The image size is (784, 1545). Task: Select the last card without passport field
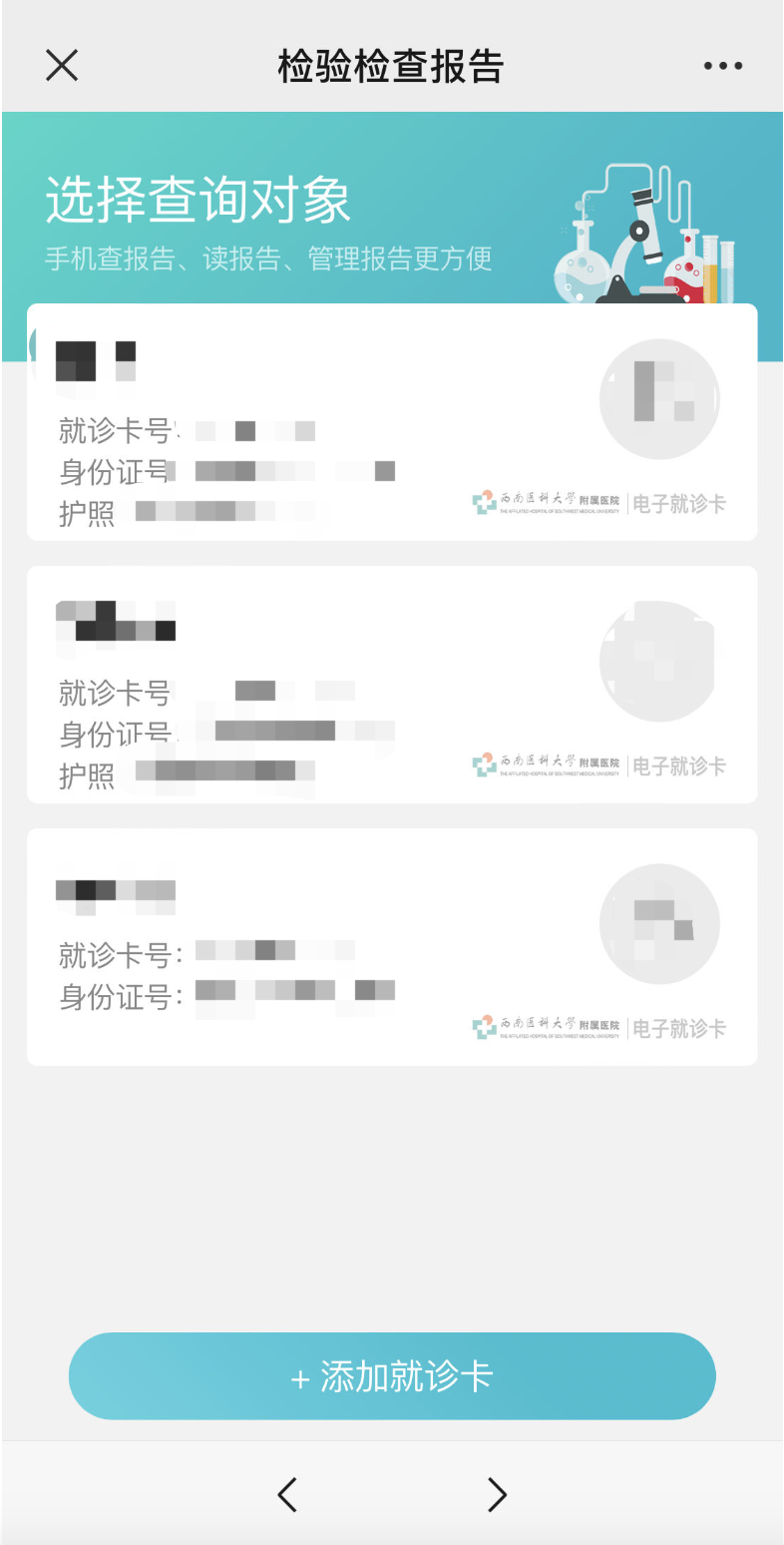(x=392, y=946)
